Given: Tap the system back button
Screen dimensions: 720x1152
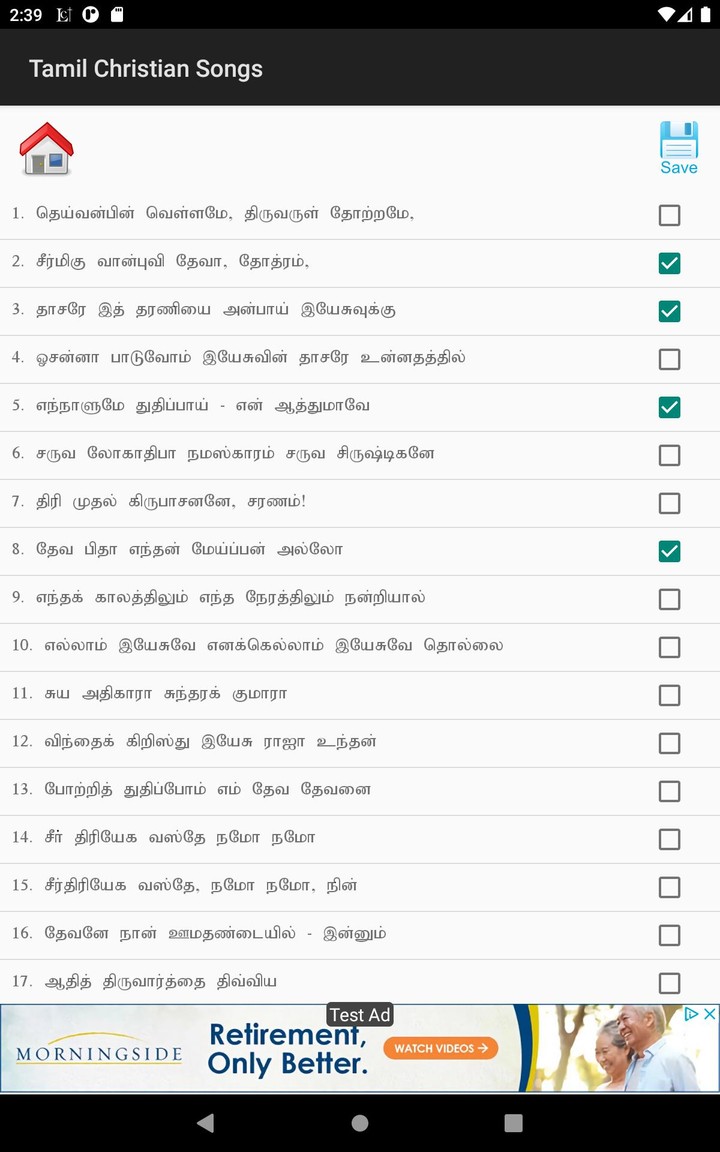Looking at the screenshot, I should 206,1123.
